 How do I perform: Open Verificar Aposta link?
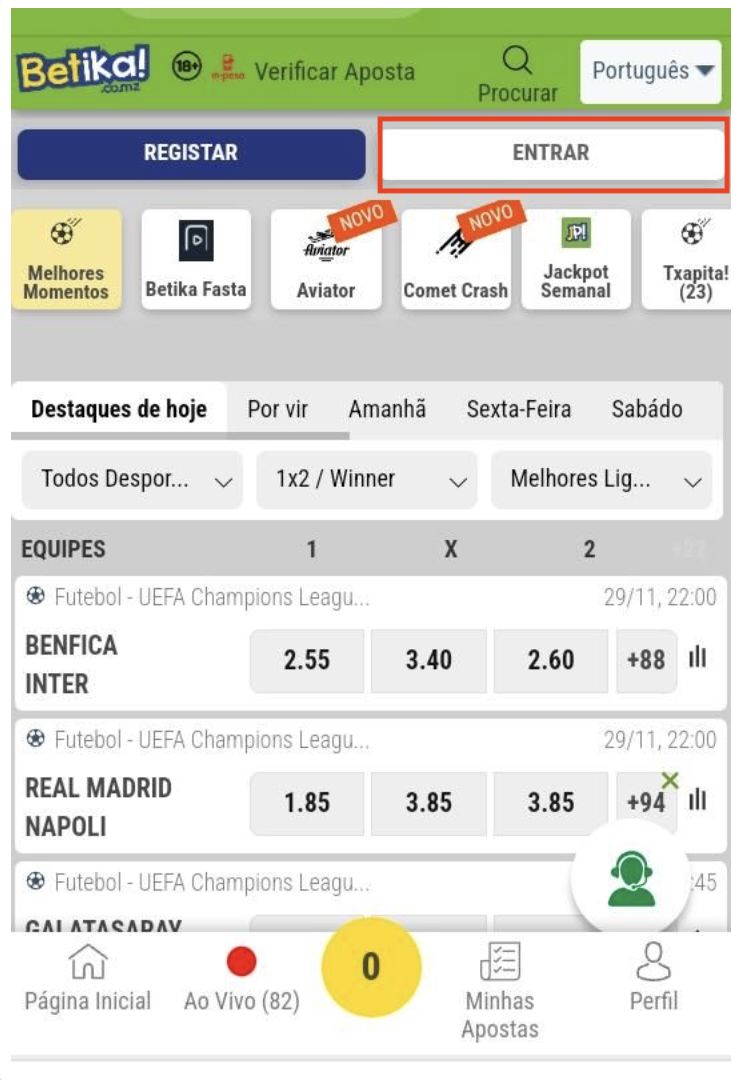click(x=334, y=72)
